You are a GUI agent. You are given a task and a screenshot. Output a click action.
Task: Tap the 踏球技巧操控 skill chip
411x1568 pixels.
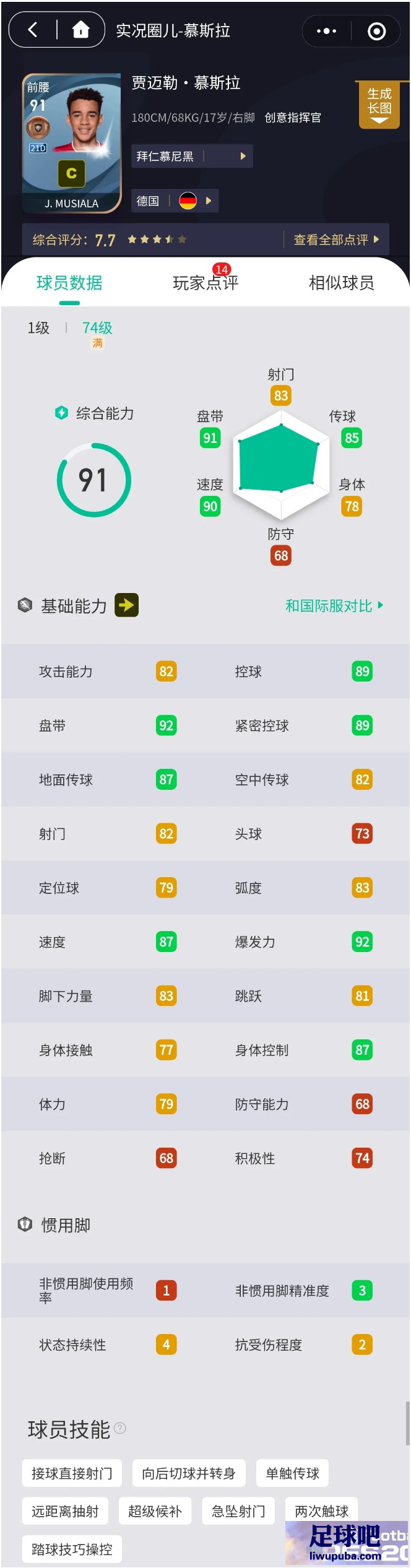[72, 1549]
